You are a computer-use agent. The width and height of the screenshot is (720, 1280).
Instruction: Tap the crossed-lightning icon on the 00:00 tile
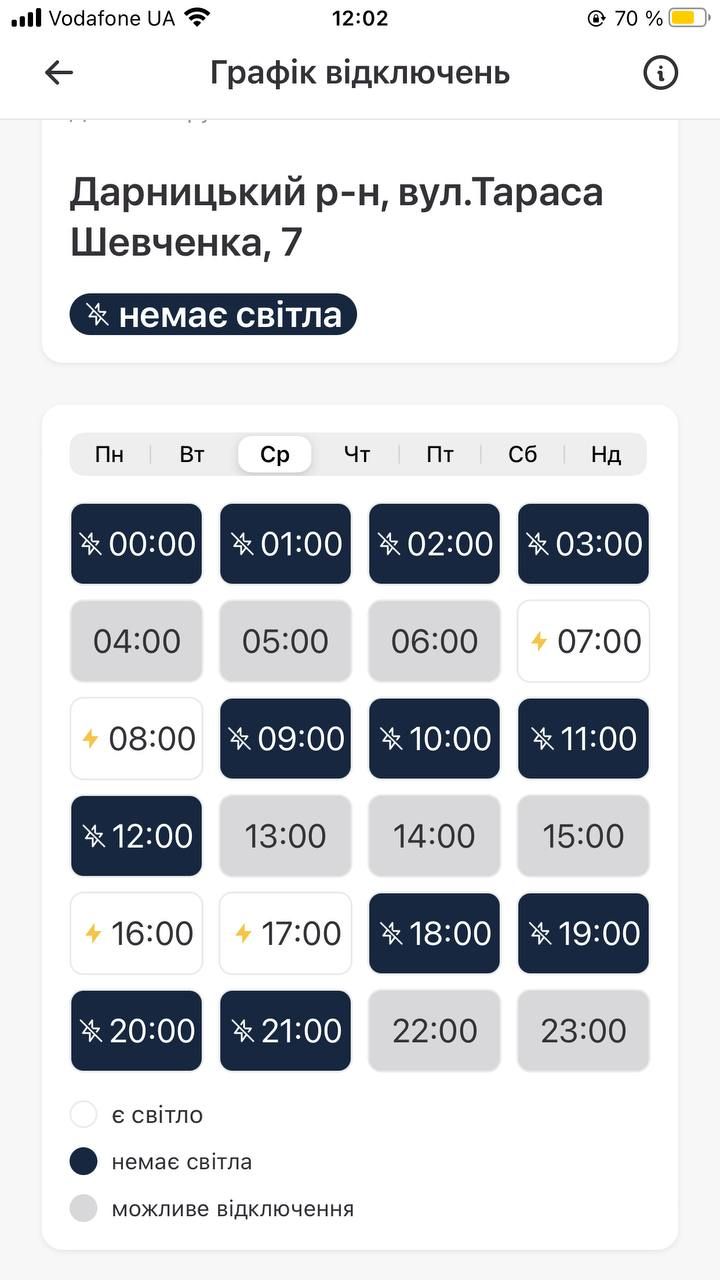[92, 543]
